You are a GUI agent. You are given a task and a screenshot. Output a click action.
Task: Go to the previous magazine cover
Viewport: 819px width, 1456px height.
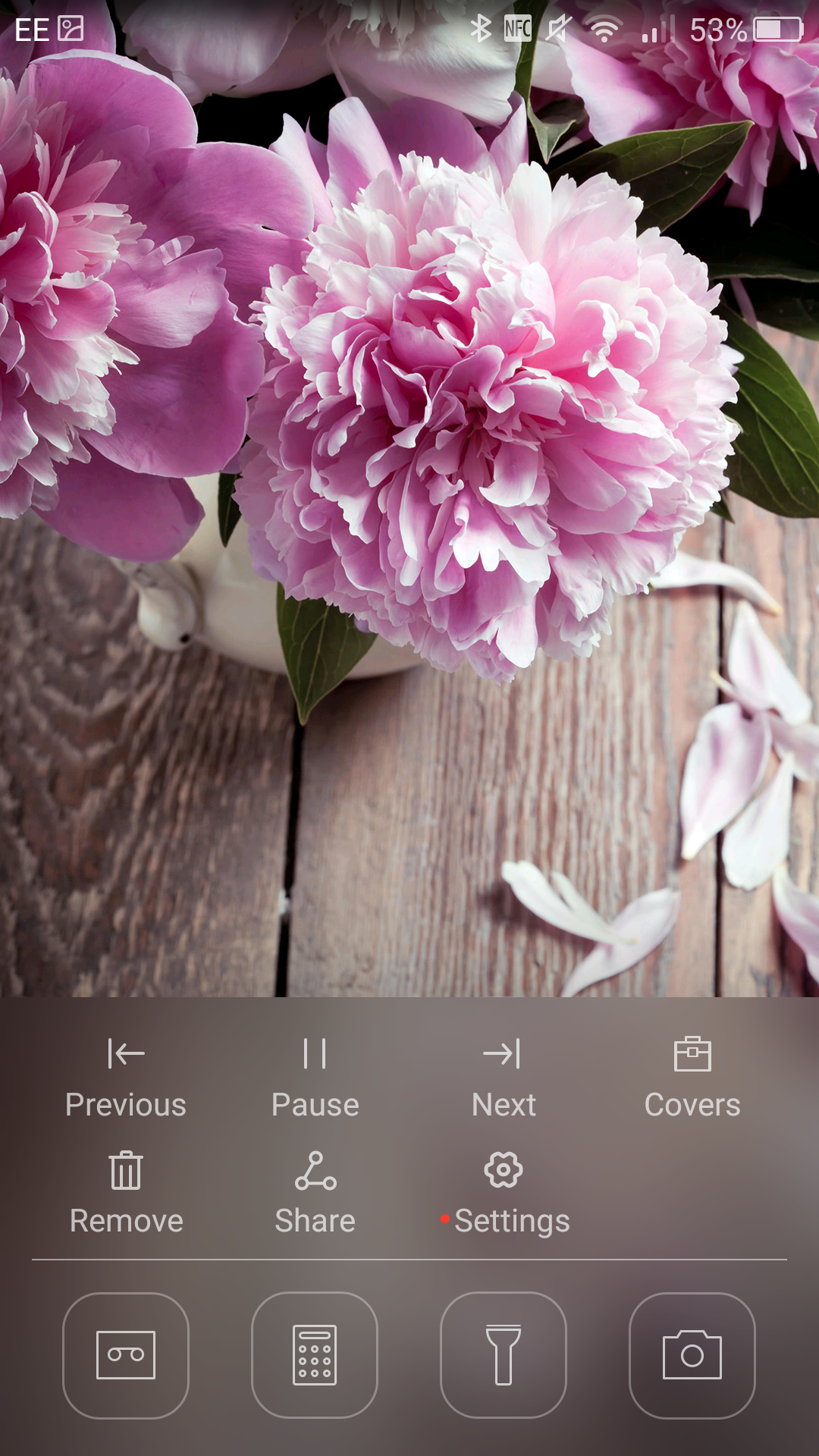coord(125,1077)
